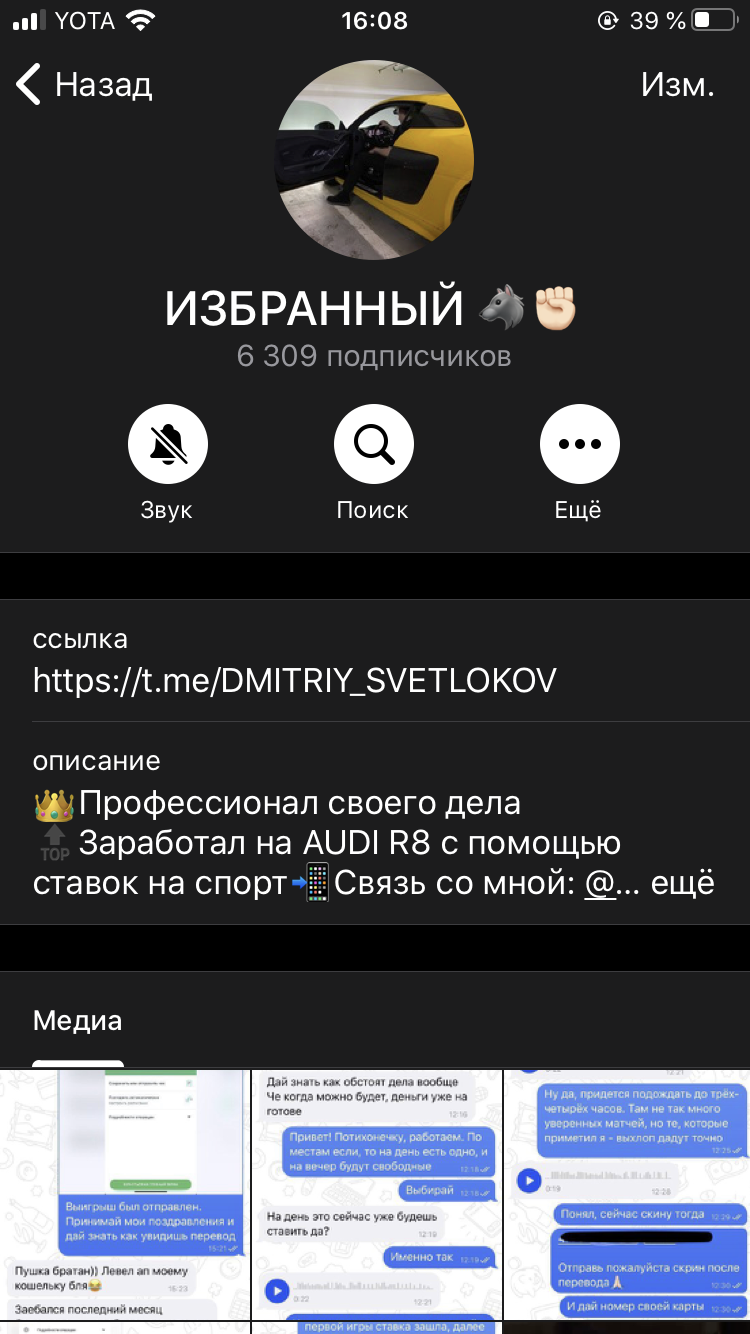The image size is (750, 1334).
Task: Open the Ещё more options menu
Action: (x=579, y=444)
